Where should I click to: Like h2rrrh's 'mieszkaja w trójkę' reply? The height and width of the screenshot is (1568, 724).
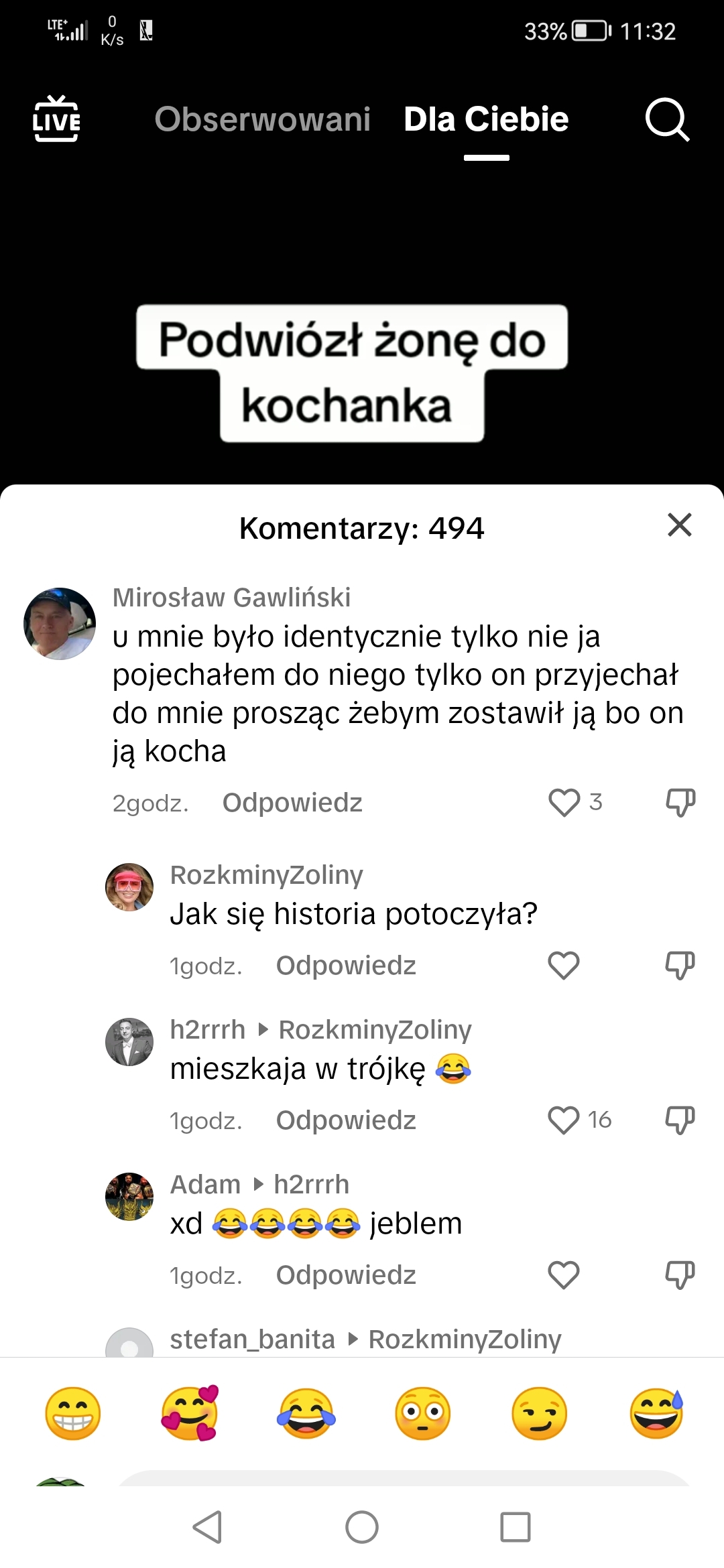point(564,1120)
